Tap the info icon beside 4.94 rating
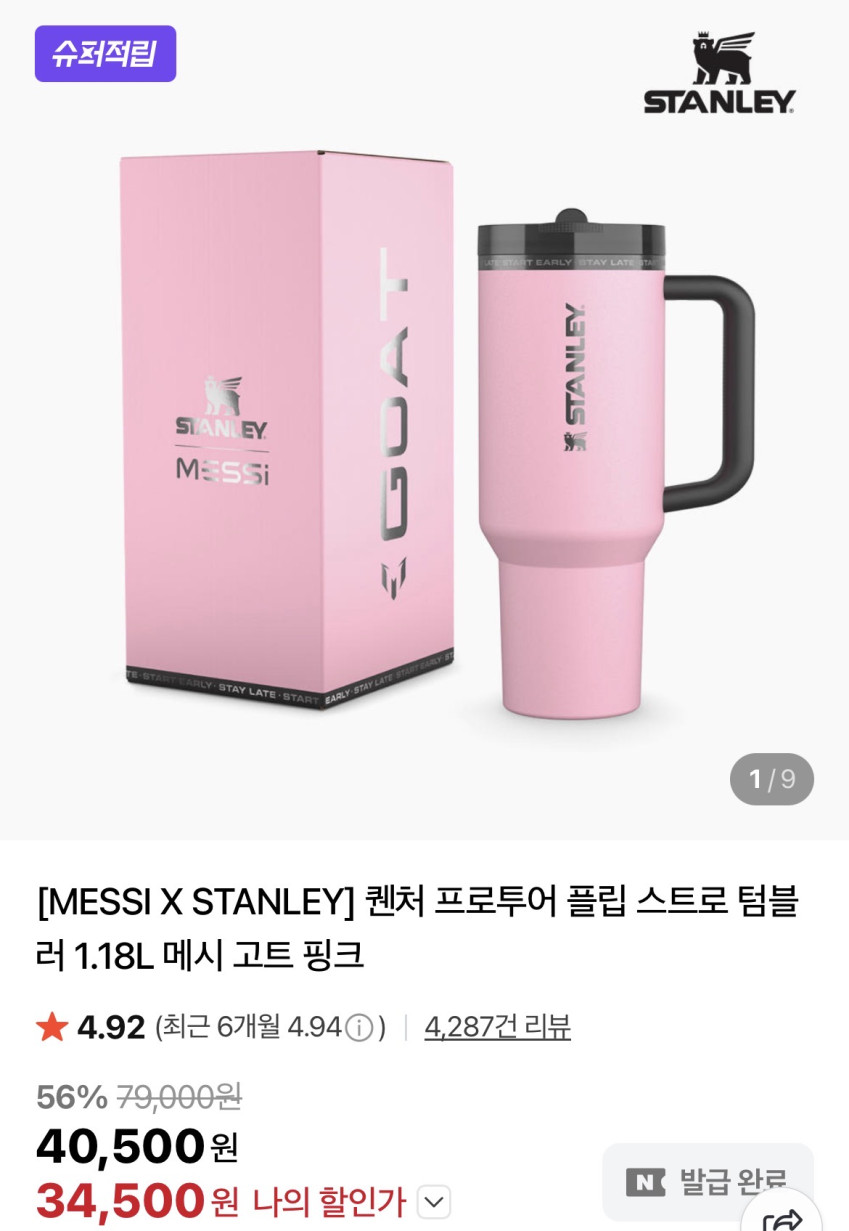This screenshot has width=849, height=1231. 360,1028
